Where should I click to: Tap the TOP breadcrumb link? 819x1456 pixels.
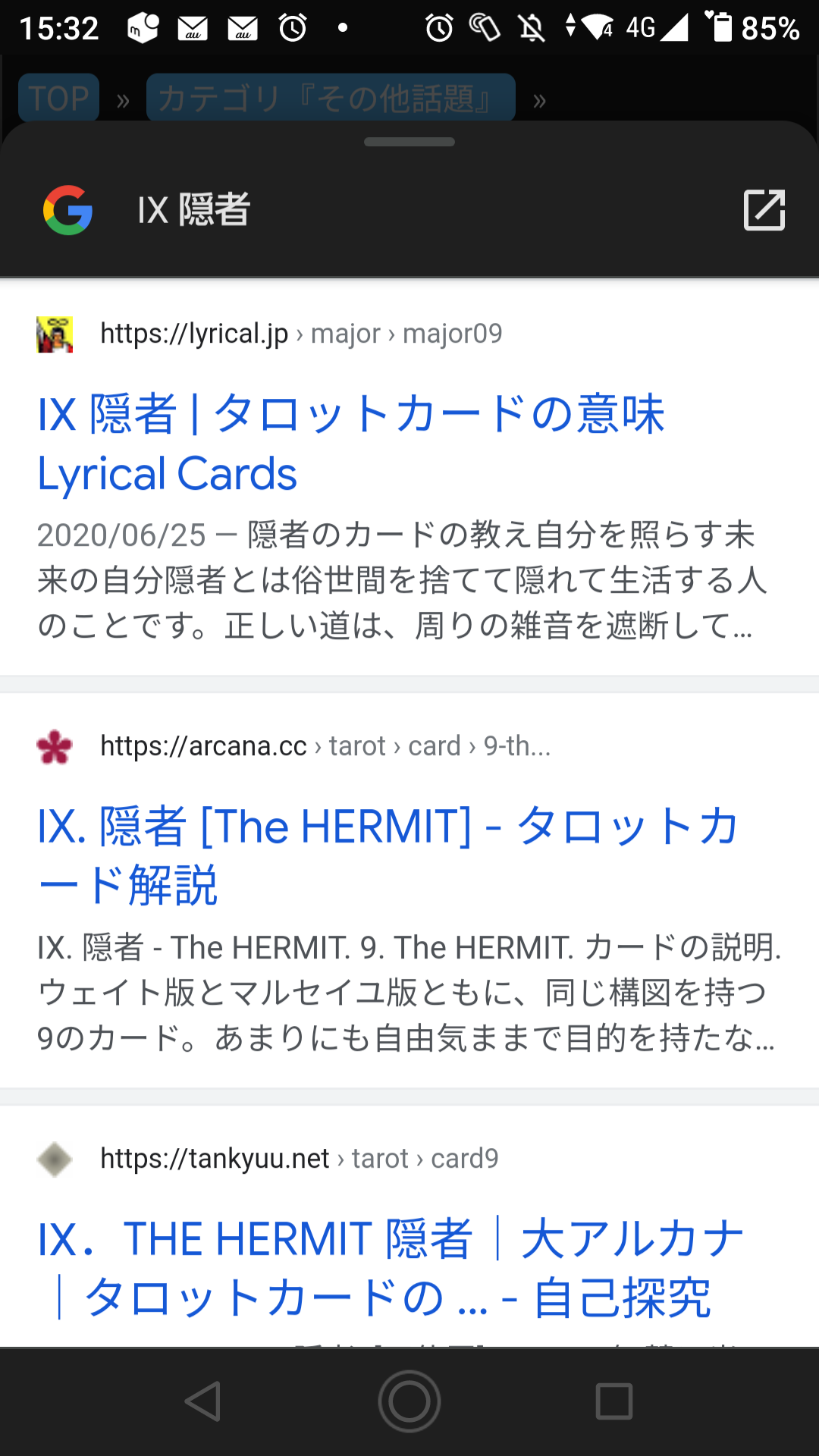59,98
